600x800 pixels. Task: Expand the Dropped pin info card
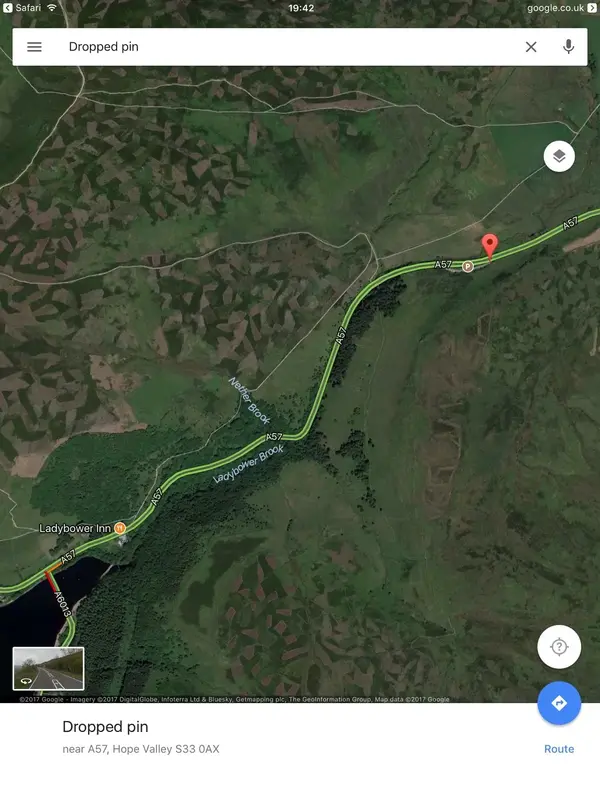[250, 737]
